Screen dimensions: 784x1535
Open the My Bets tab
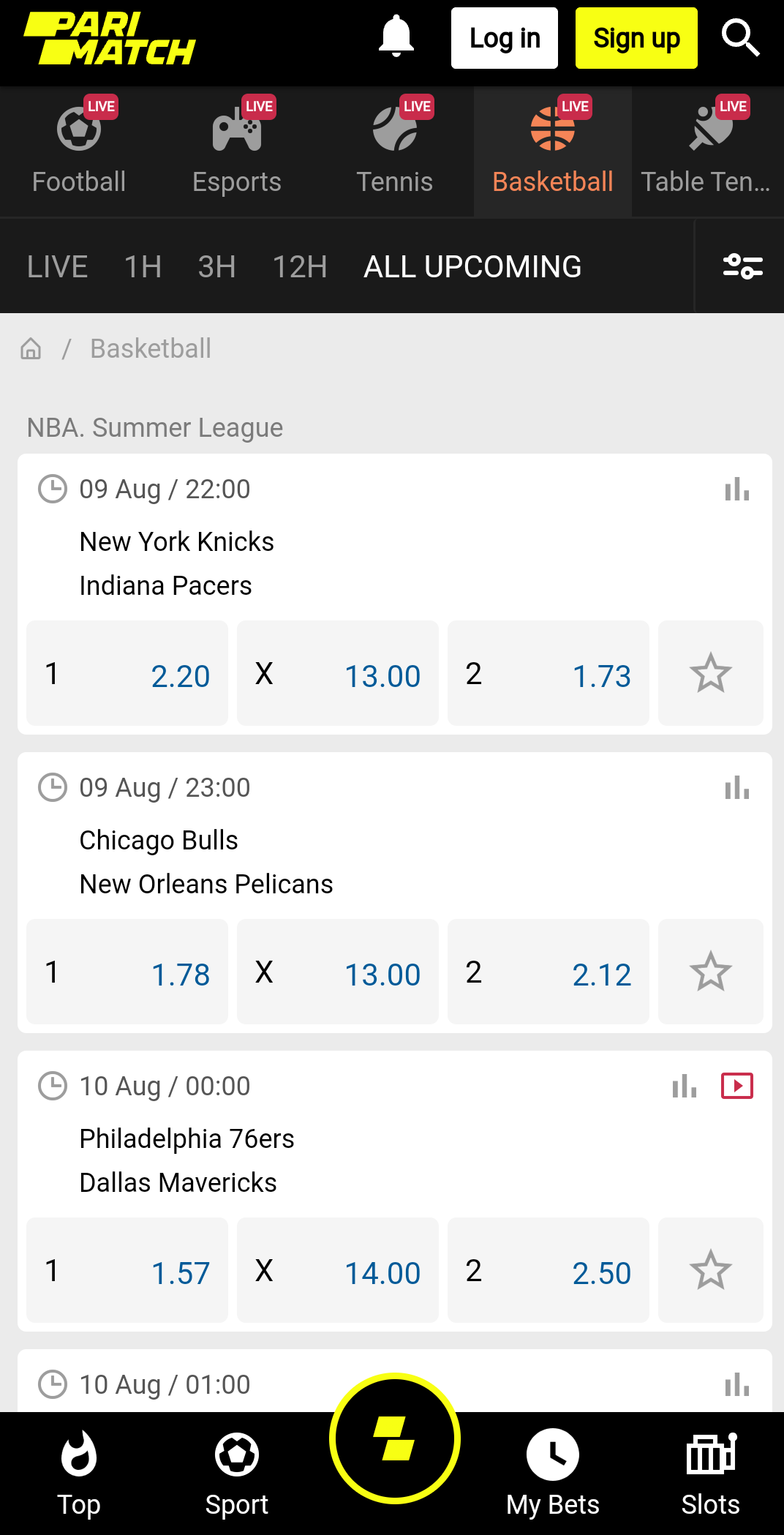click(x=553, y=1474)
